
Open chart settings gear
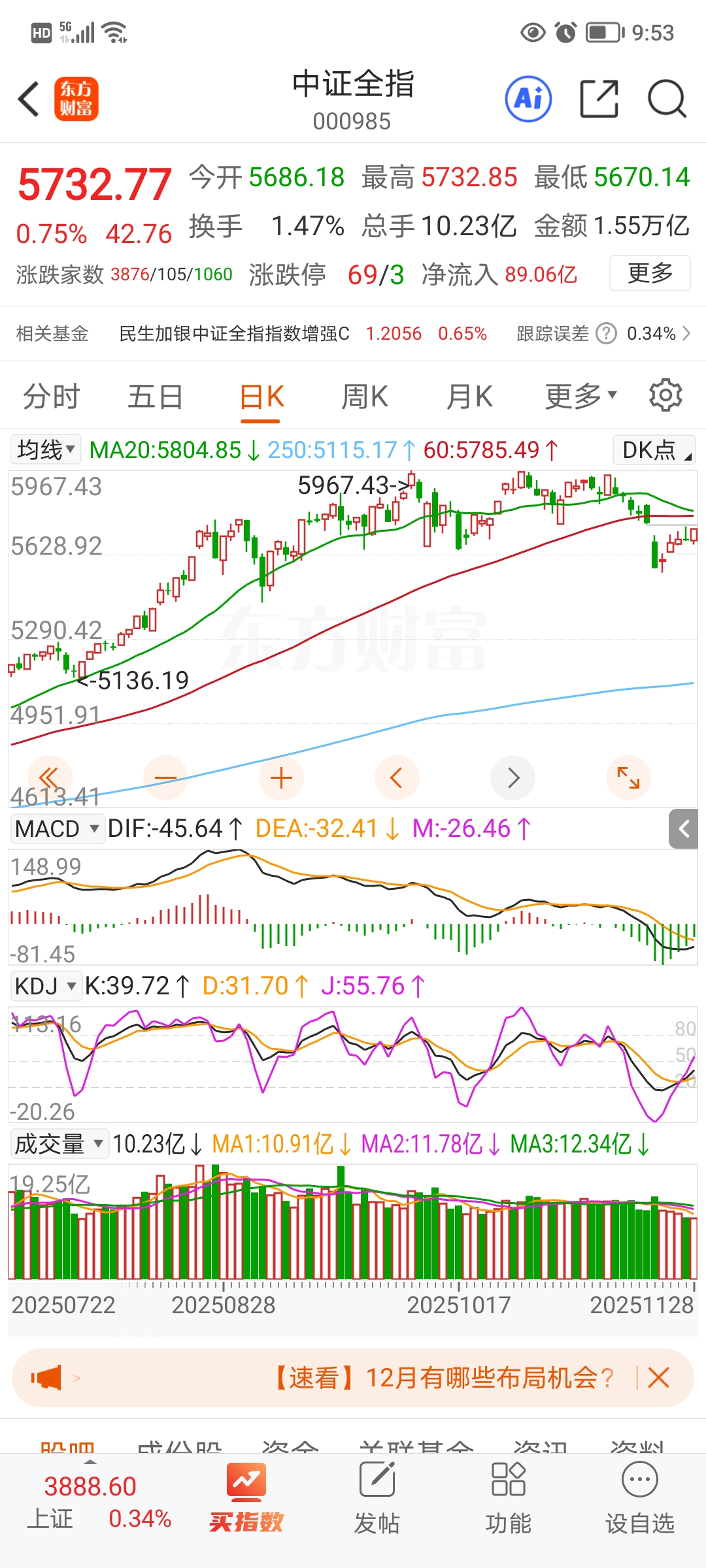pos(665,395)
